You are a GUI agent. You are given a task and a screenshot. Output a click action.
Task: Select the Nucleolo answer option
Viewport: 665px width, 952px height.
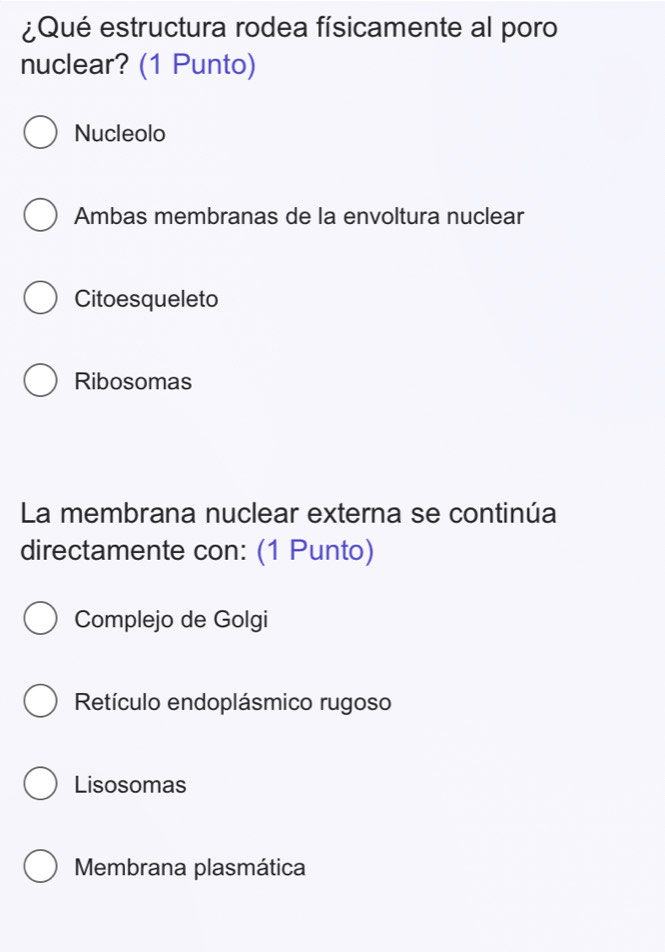40,134
